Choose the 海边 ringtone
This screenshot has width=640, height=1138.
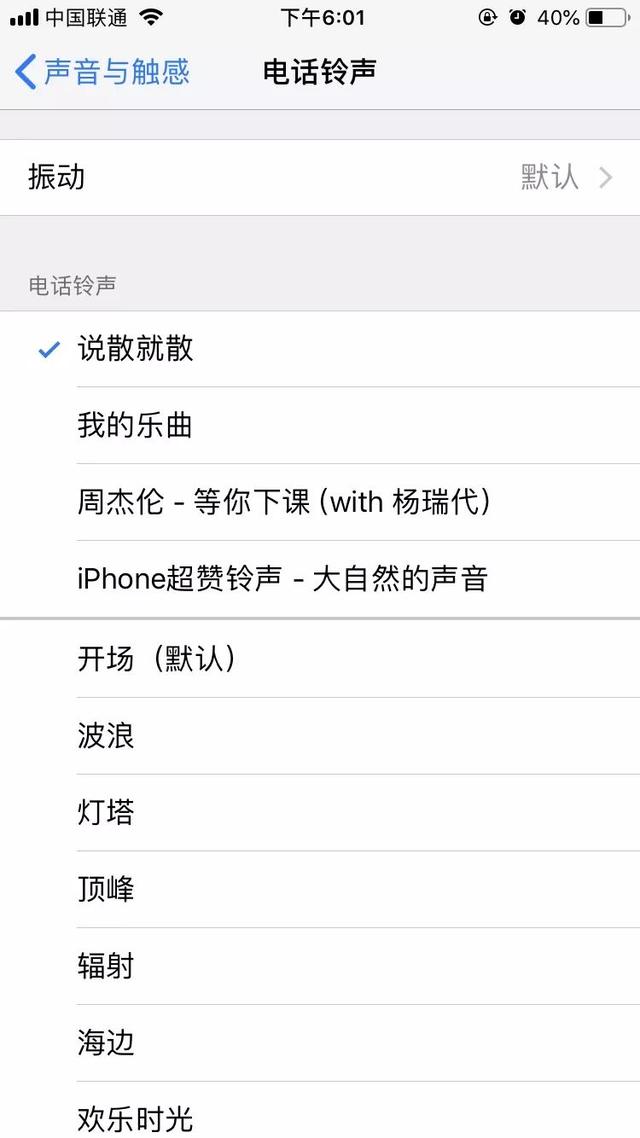tap(320, 1043)
